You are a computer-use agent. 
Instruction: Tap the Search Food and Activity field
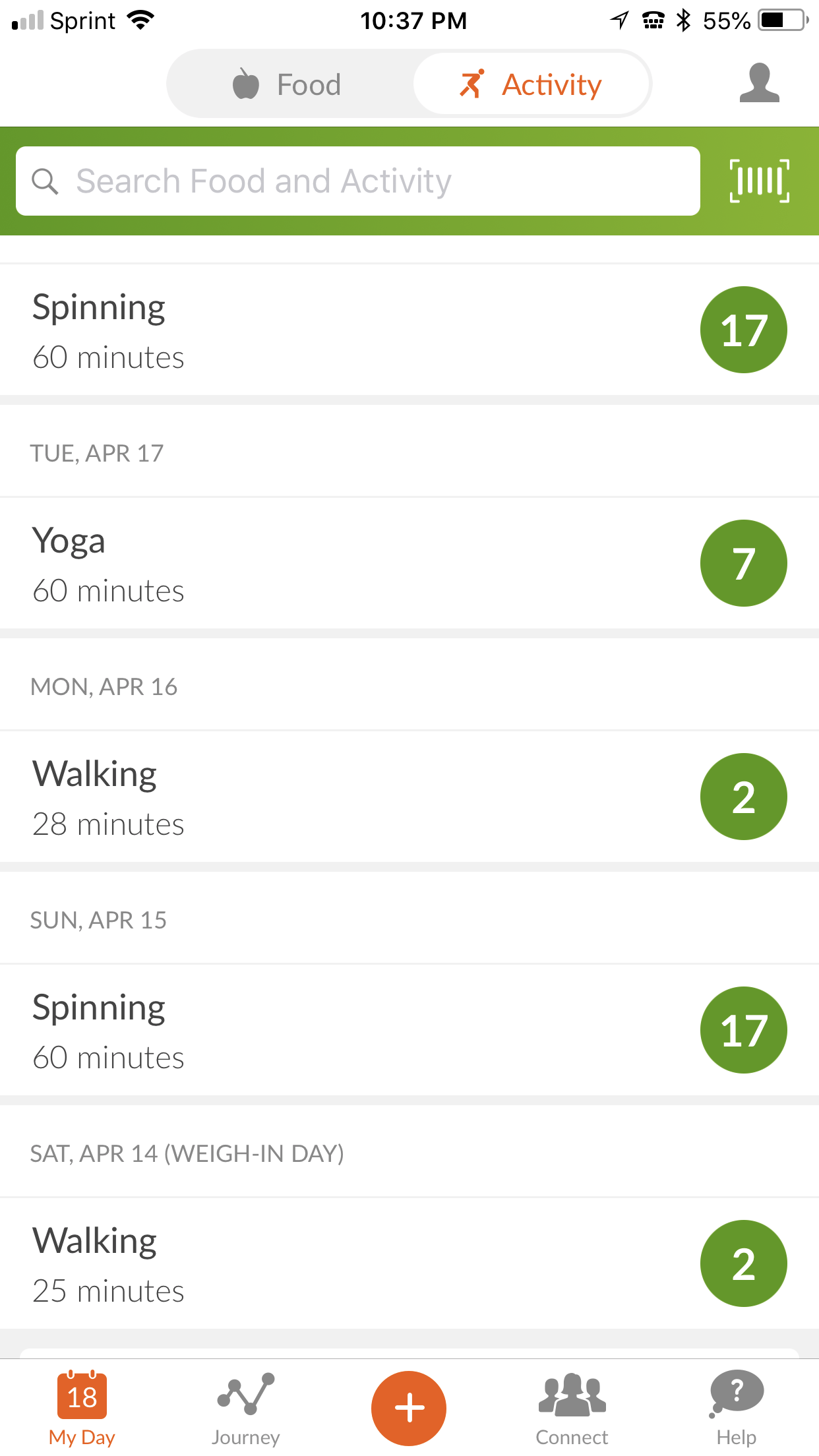pos(357,181)
